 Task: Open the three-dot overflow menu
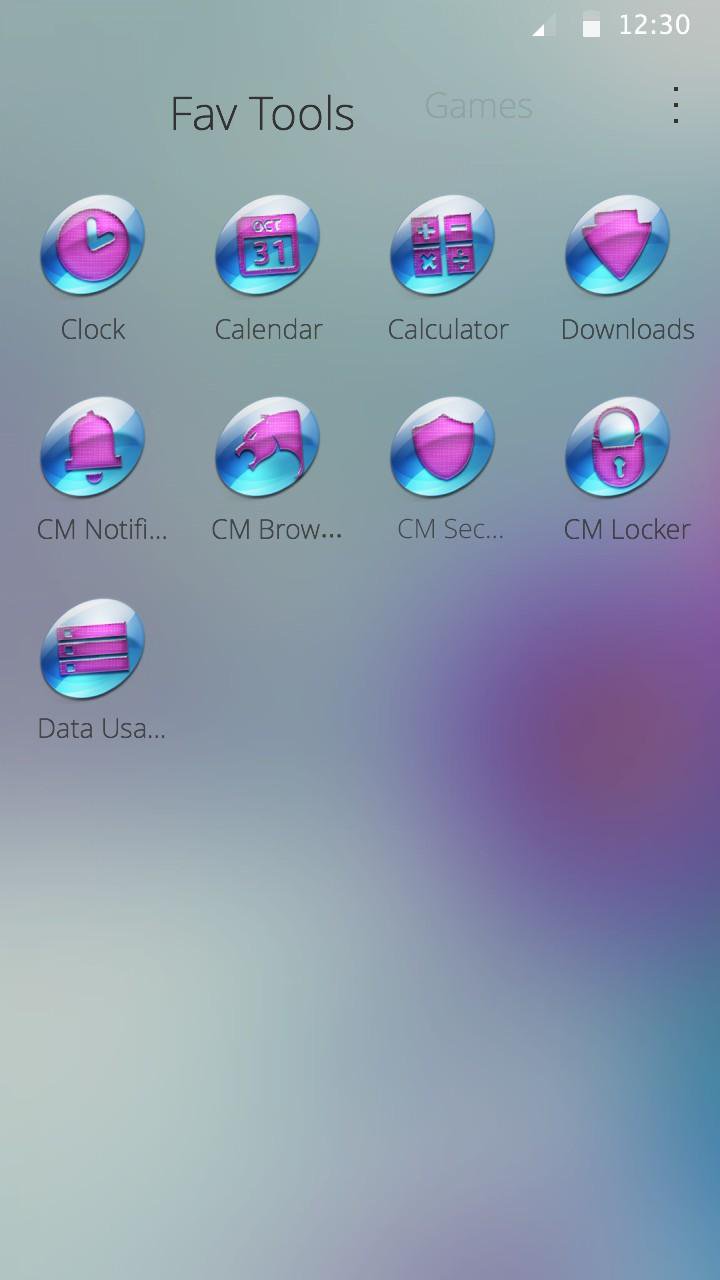click(676, 105)
